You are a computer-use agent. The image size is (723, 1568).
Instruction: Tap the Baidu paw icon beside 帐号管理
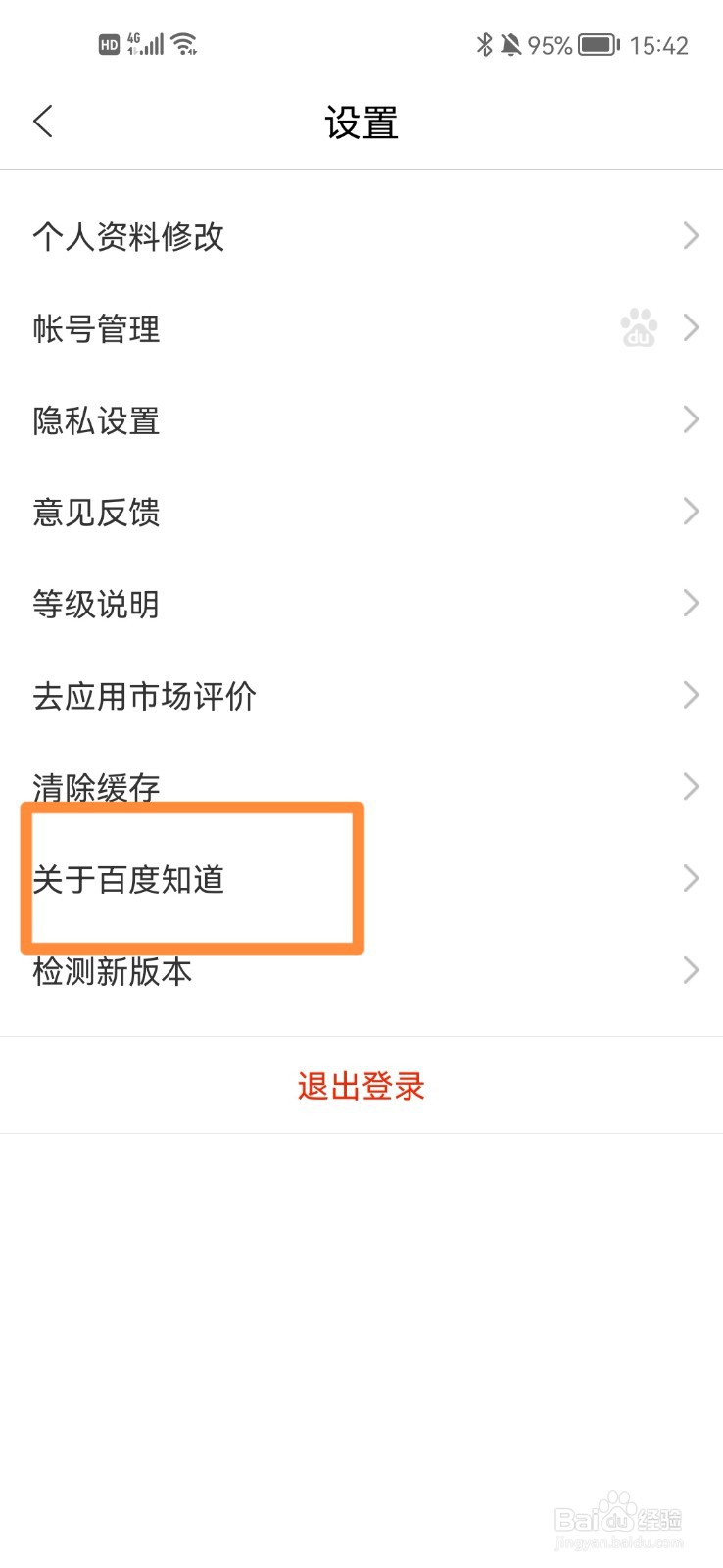[x=639, y=328]
